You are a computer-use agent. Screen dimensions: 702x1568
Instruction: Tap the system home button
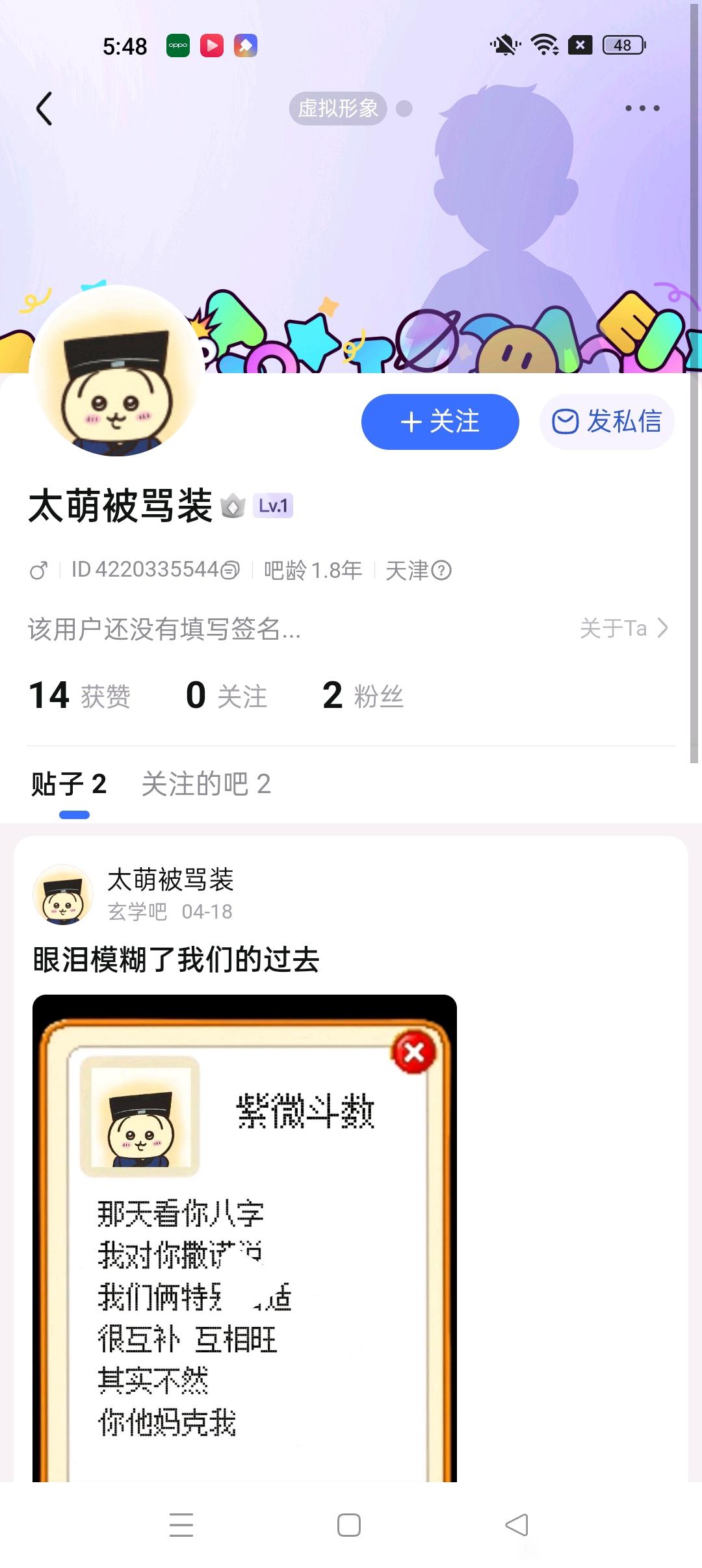click(x=349, y=1525)
